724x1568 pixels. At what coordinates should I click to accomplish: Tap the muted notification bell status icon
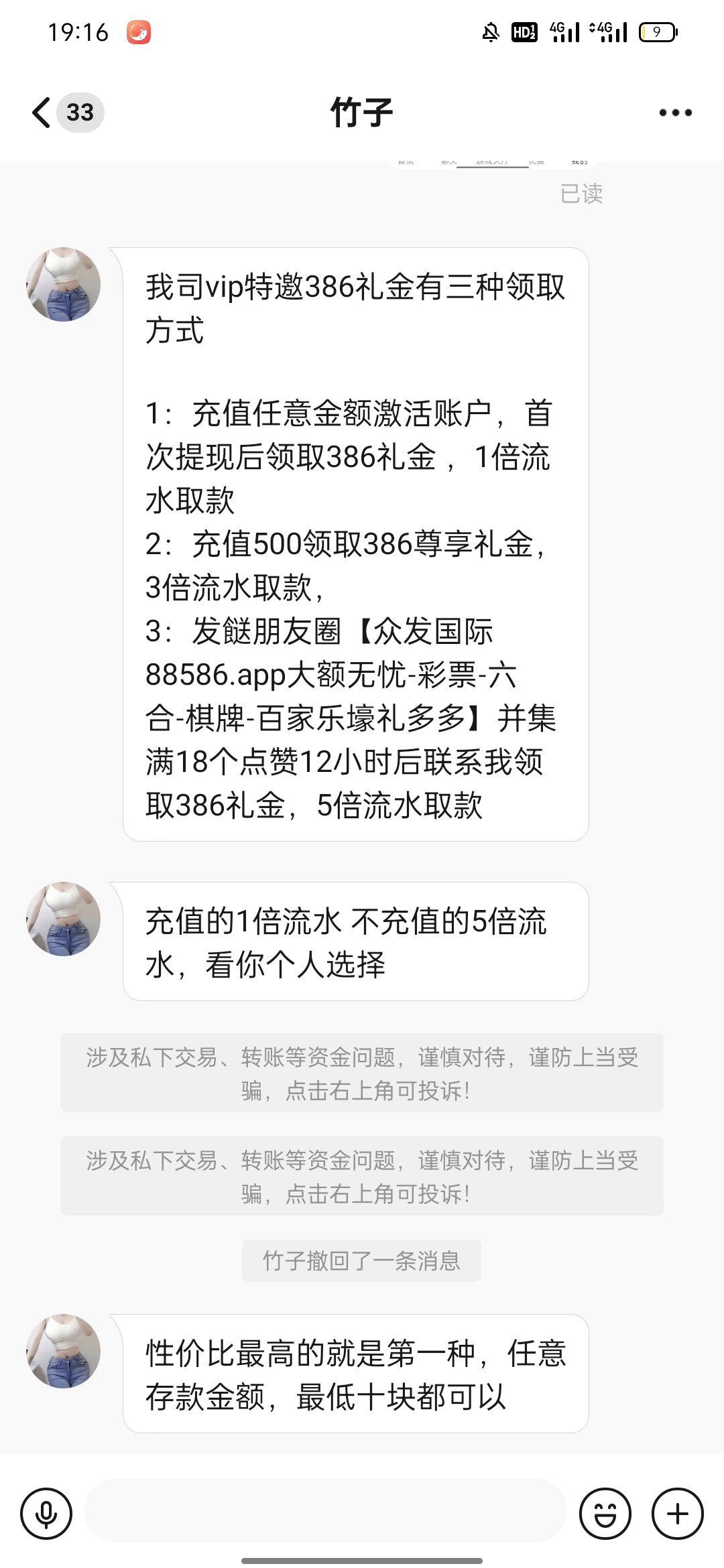tap(492, 31)
